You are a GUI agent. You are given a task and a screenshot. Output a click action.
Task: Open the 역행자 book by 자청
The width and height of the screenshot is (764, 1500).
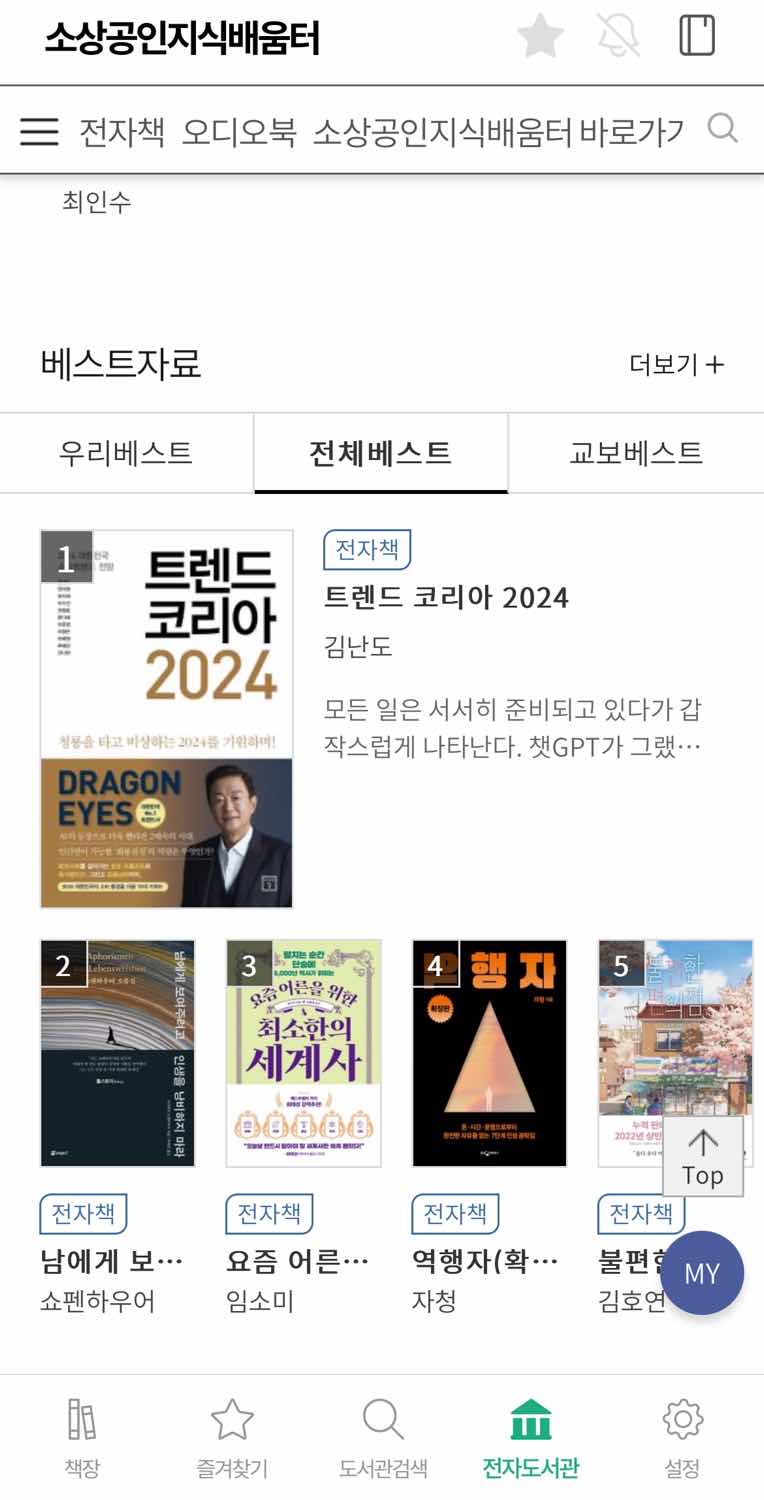click(489, 1053)
